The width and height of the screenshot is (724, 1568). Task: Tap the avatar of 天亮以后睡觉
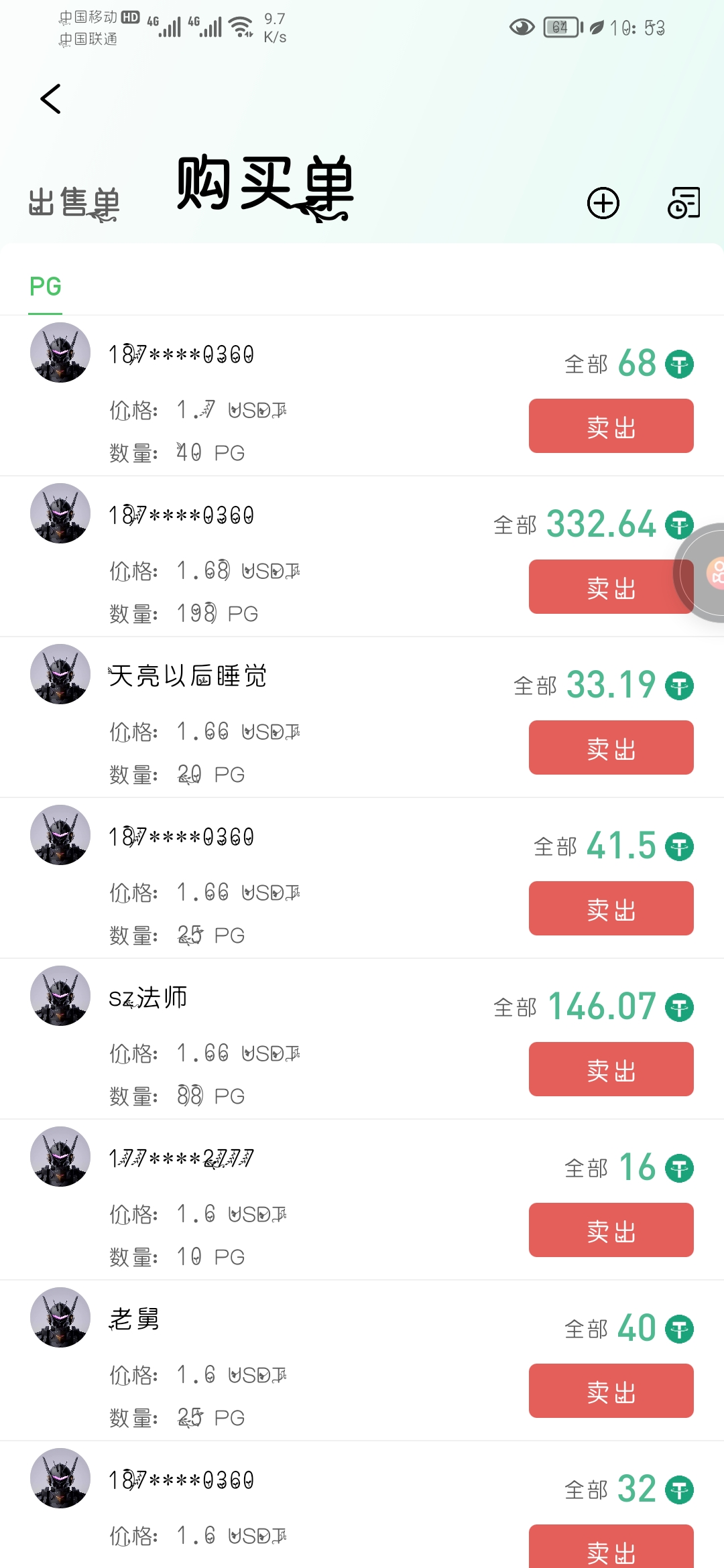pyautogui.click(x=60, y=674)
